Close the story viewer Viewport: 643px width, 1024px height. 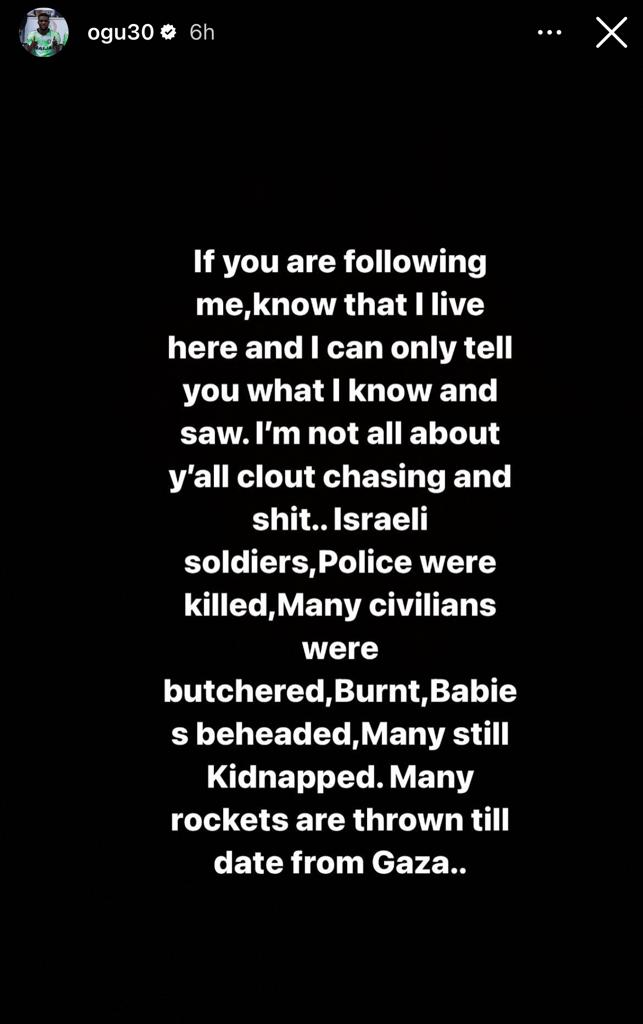[611, 32]
